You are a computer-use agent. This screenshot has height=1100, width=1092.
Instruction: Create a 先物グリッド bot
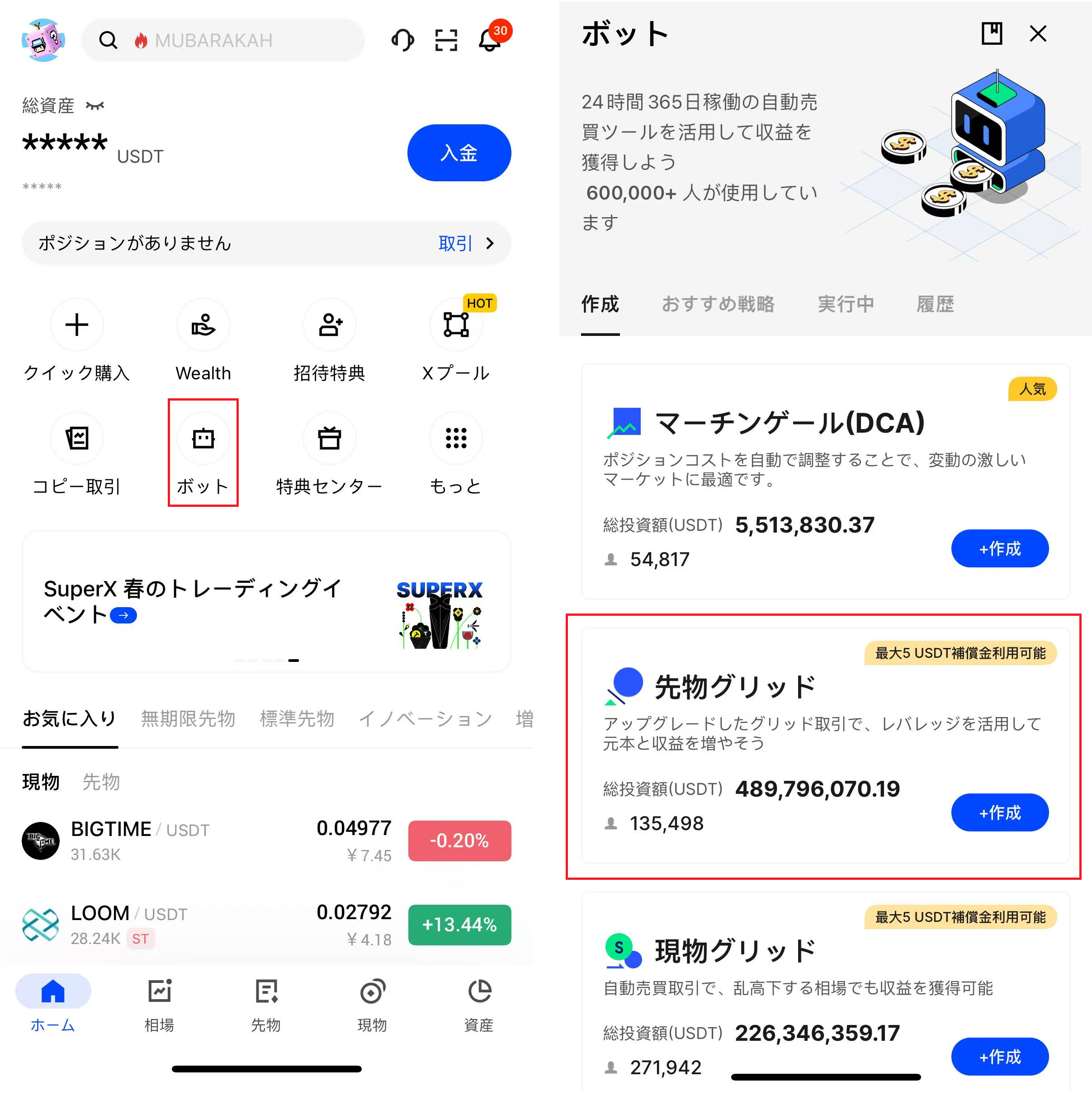pyautogui.click(x=999, y=812)
